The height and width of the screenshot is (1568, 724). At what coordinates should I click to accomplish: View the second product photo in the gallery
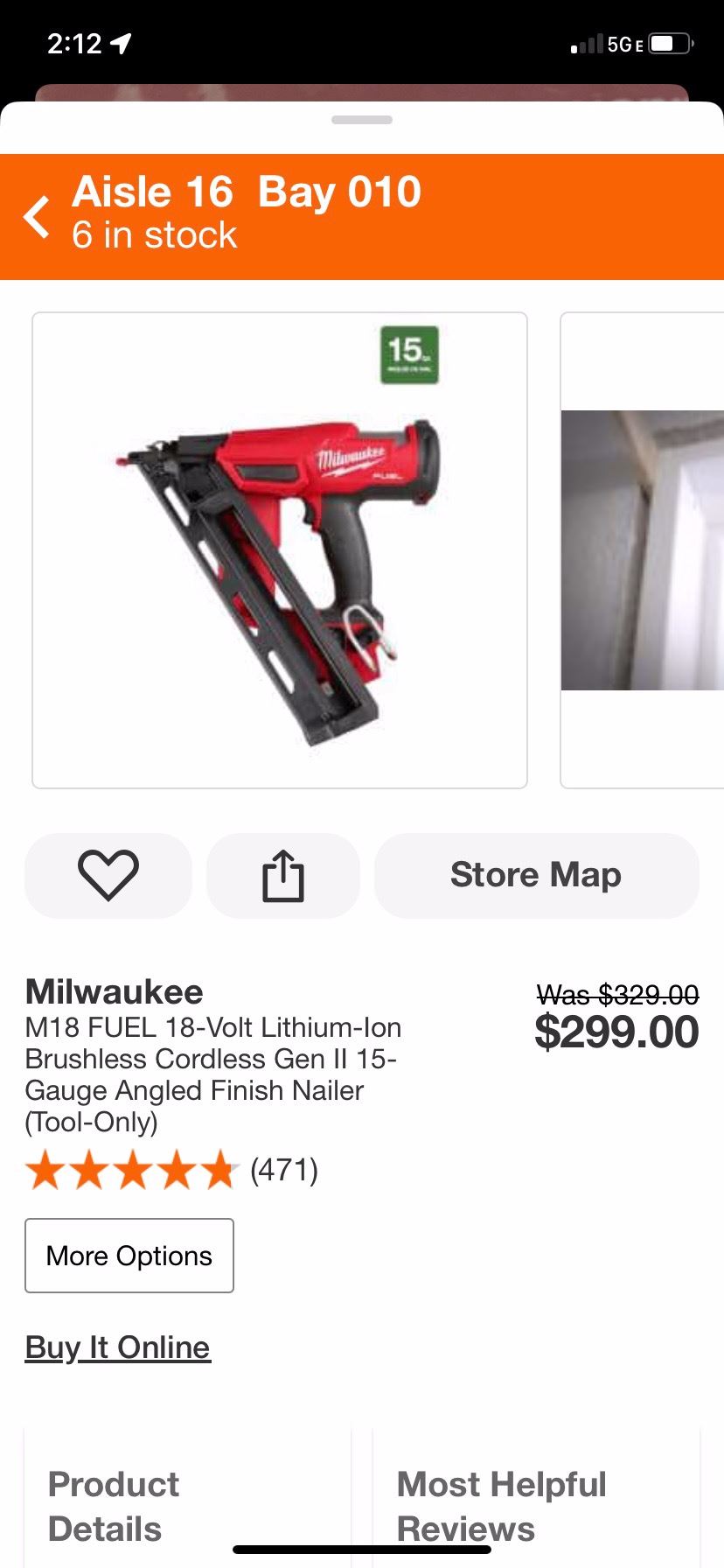pyautogui.click(x=643, y=550)
